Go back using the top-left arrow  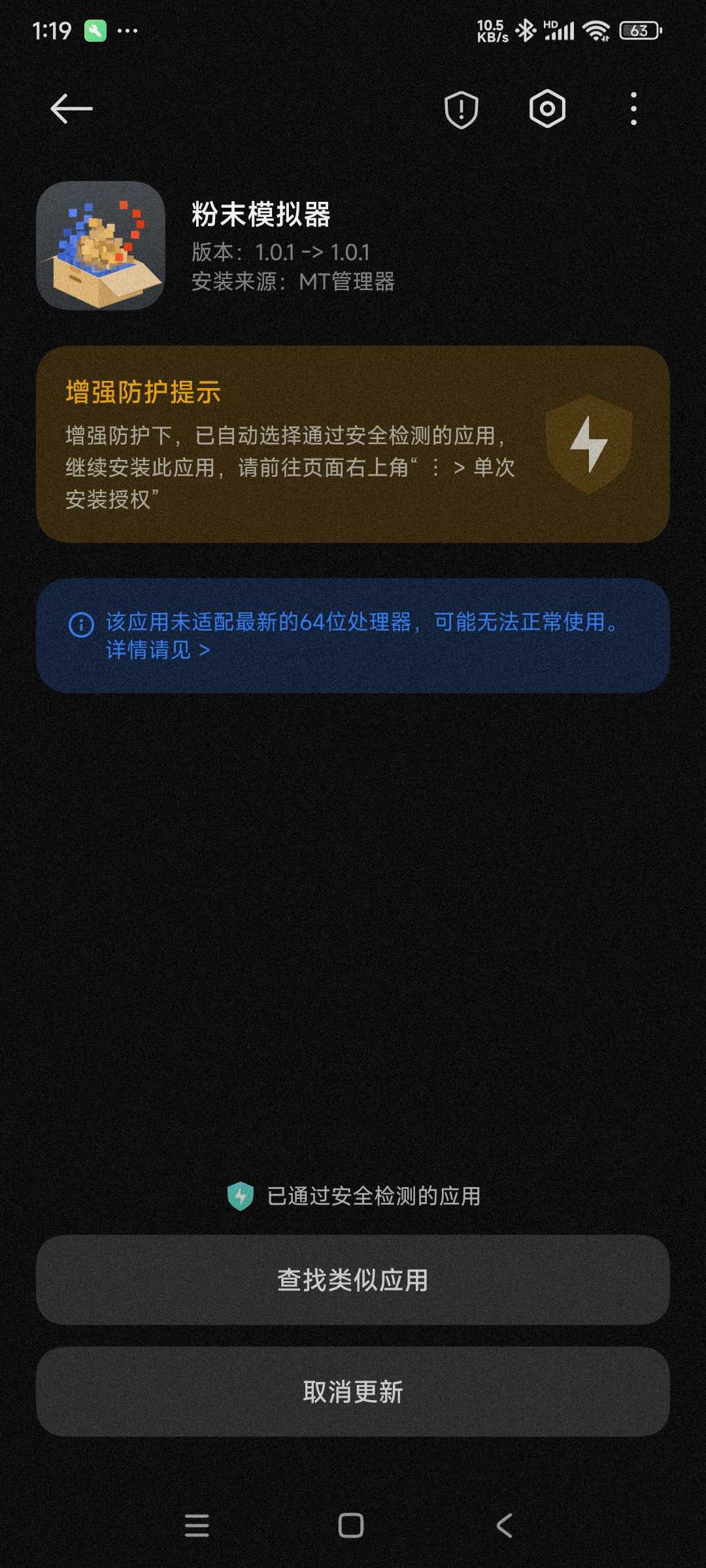coord(71,108)
